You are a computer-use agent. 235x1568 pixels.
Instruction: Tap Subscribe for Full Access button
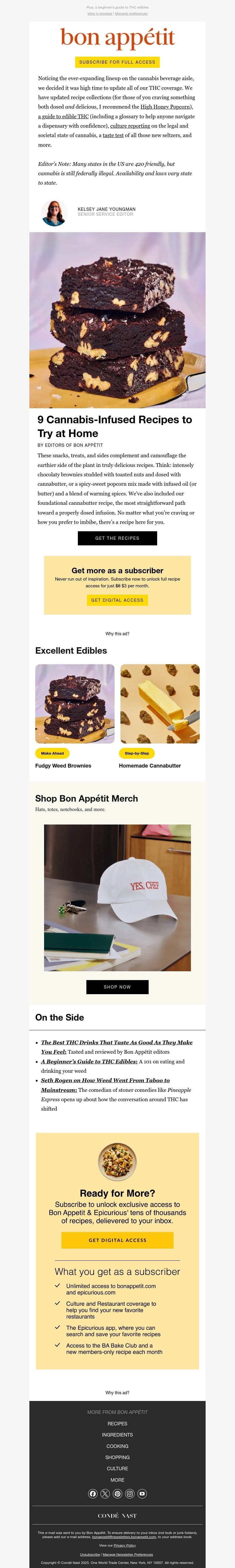(x=117, y=62)
